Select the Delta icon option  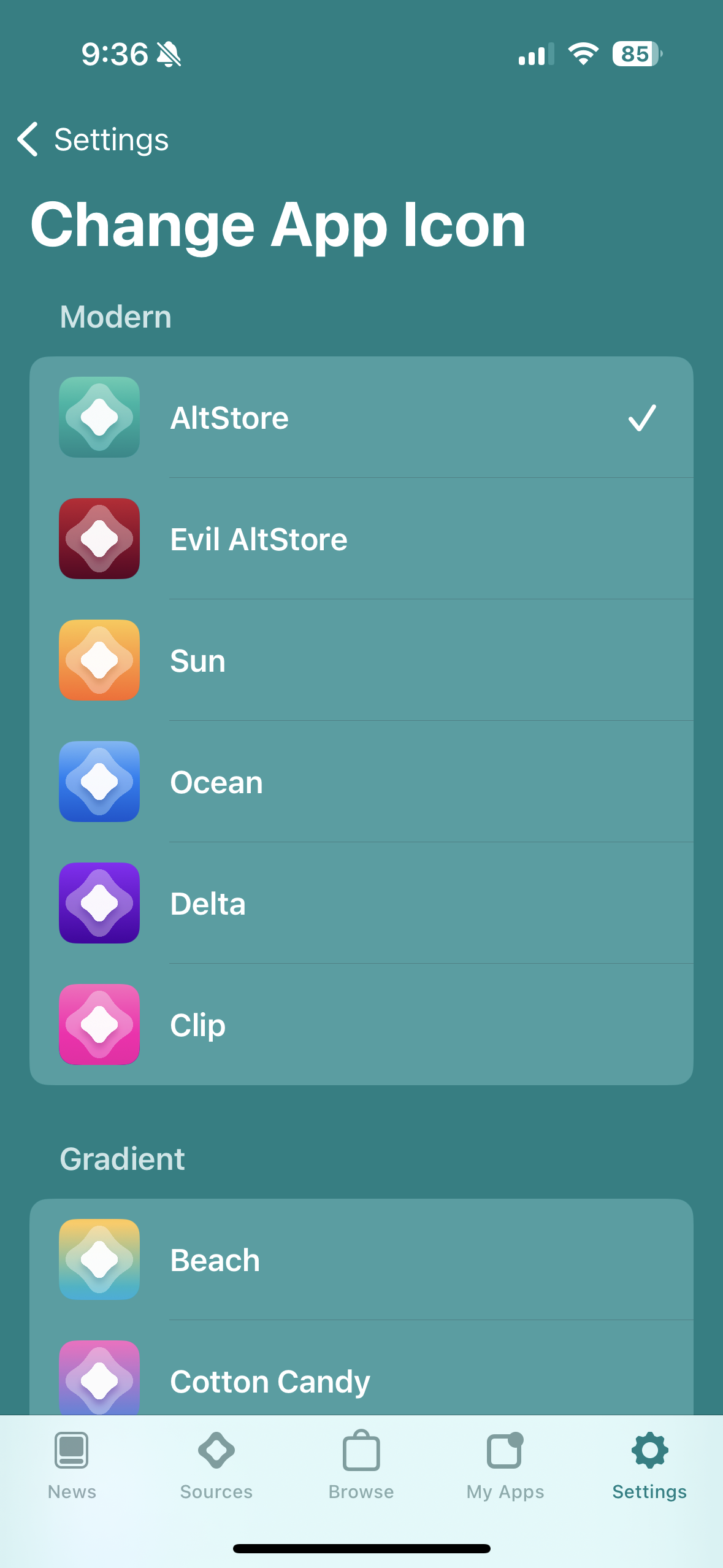[361, 904]
